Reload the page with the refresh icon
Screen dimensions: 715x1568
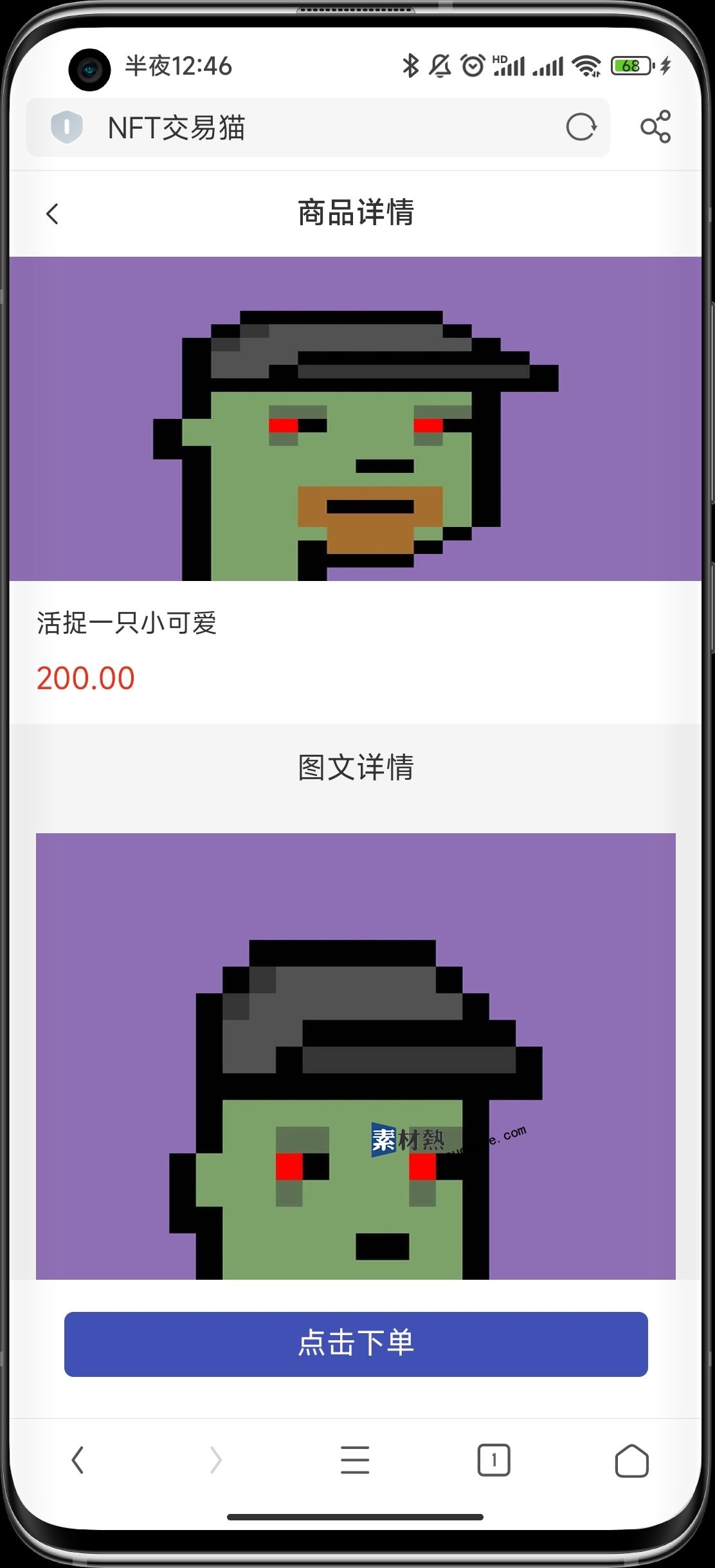[581, 127]
